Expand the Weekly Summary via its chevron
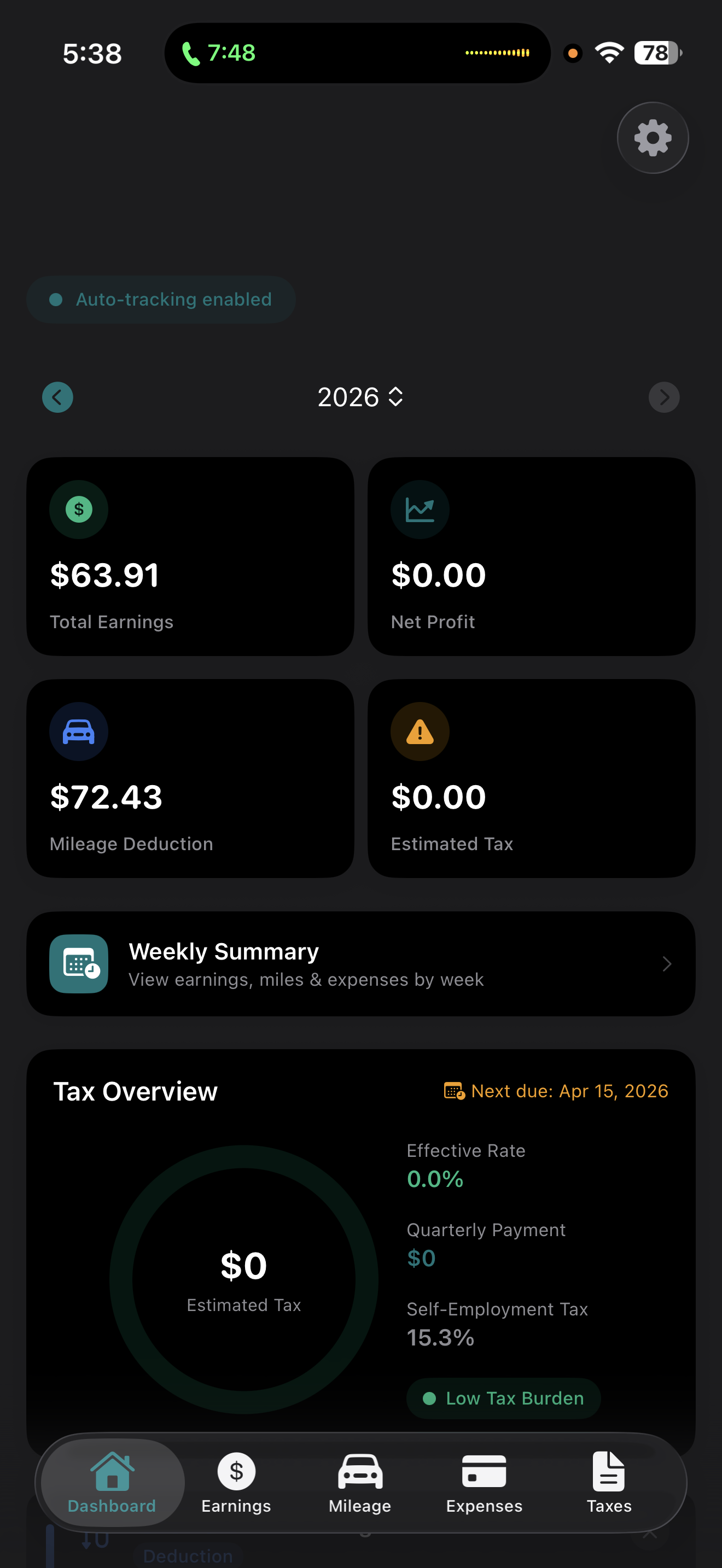Image resolution: width=722 pixels, height=1568 pixels. click(x=666, y=963)
